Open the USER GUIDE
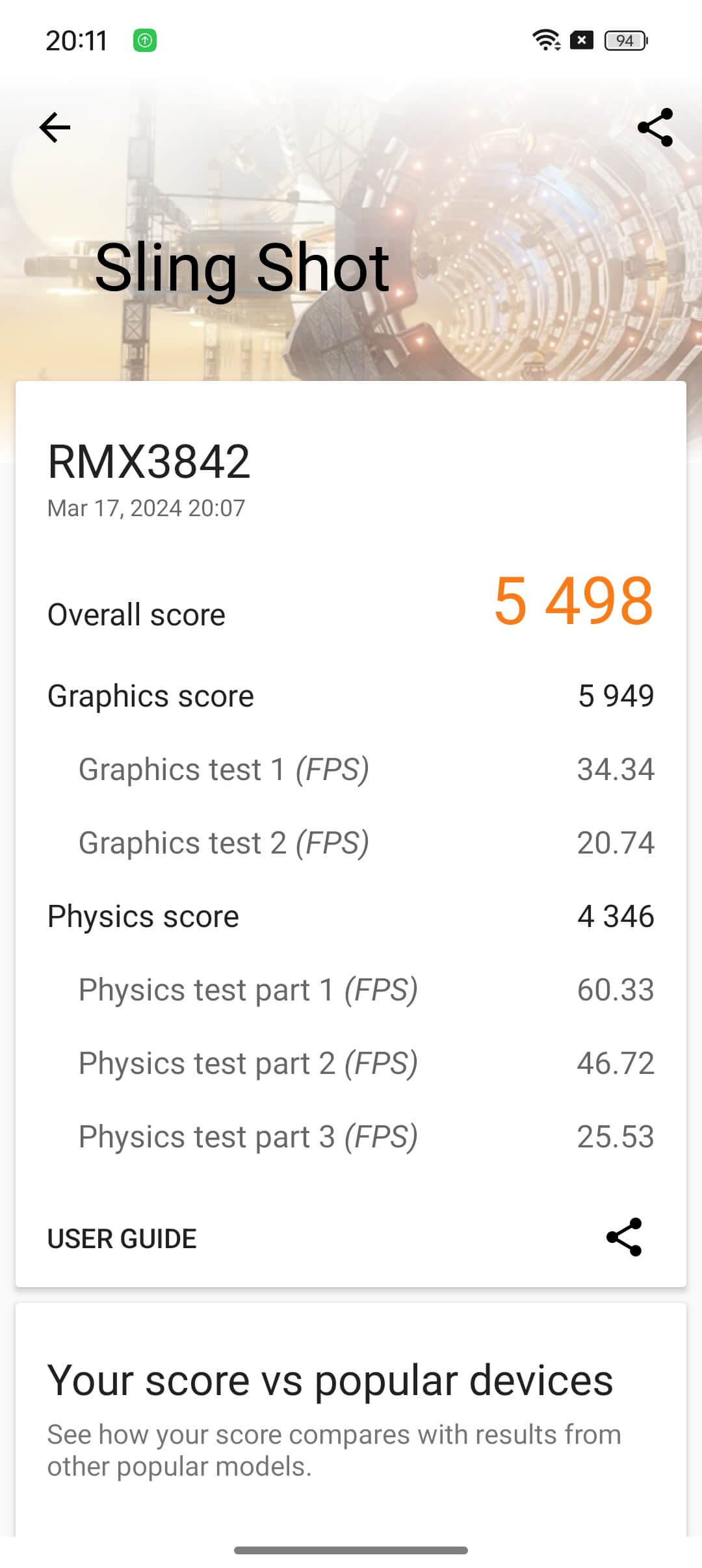The height and width of the screenshot is (1568, 702). (122, 1239)
